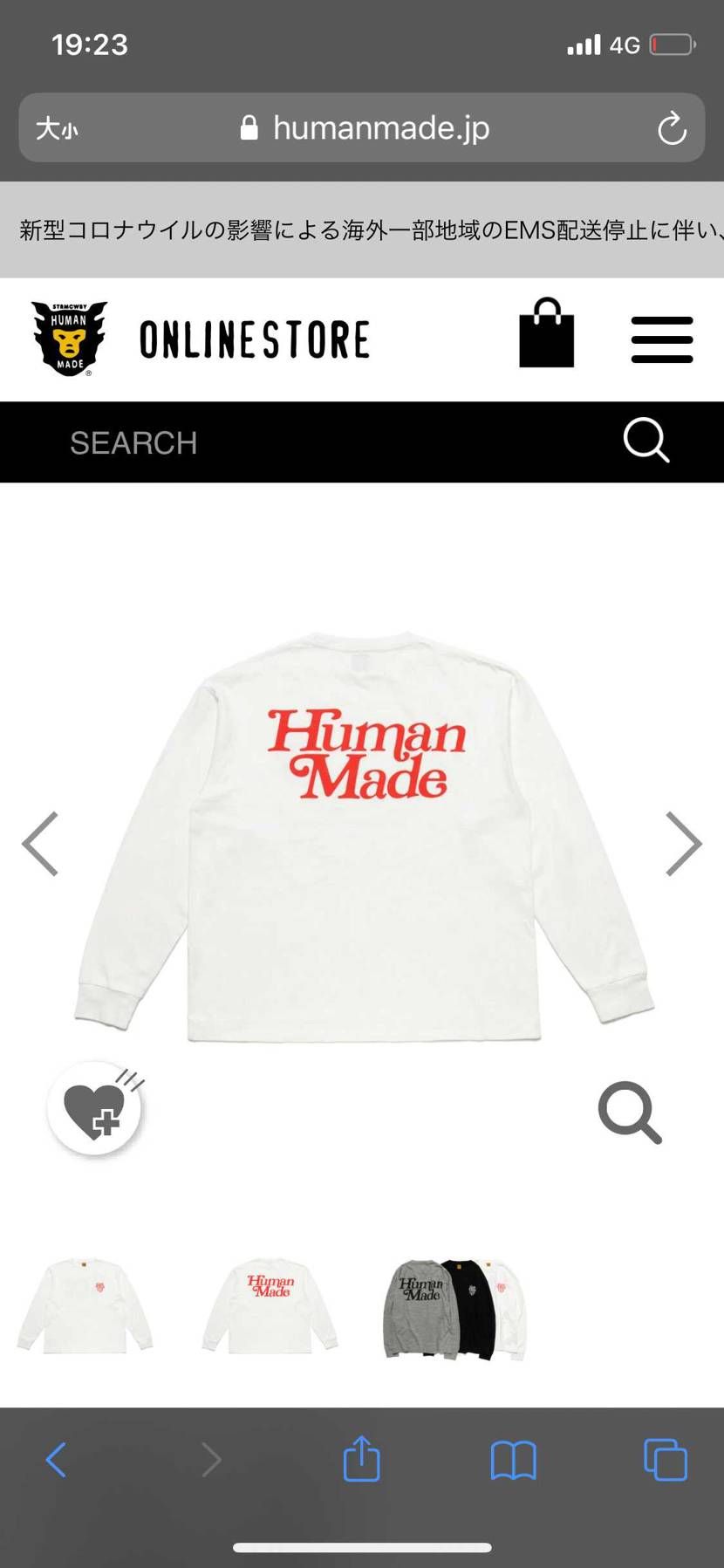
Task: Reload the humanmade.jp page
Action: (x=672, y=129)
